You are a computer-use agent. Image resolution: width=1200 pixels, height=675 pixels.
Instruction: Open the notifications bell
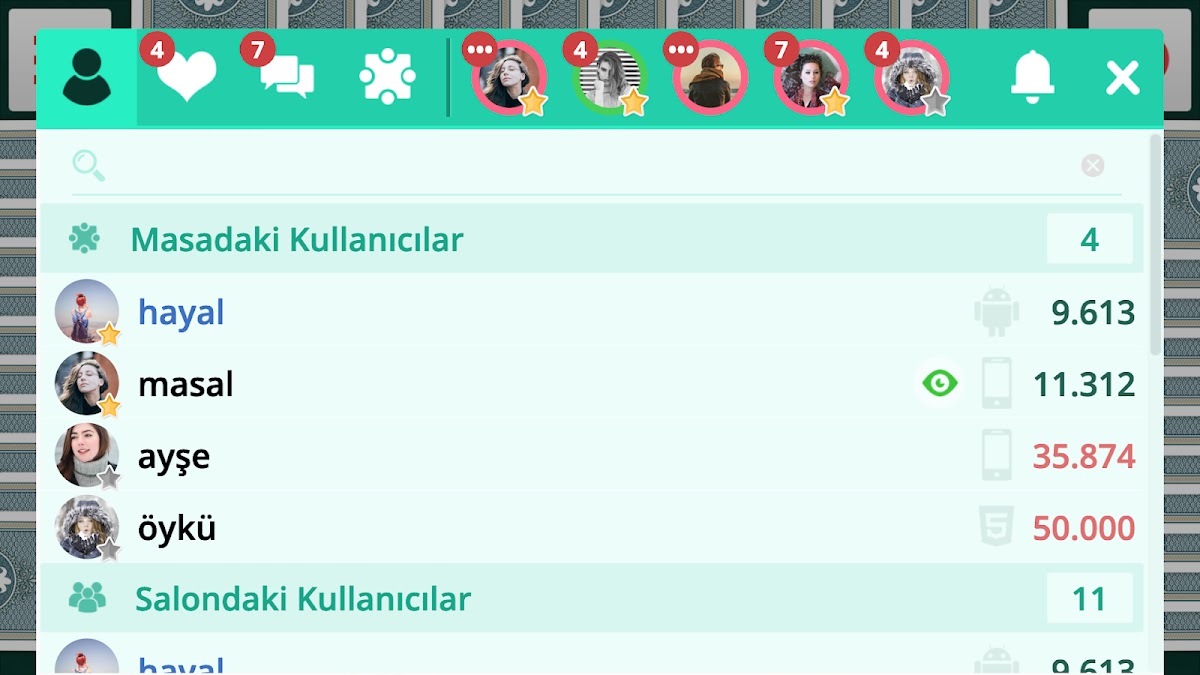pyautogui.click(x=1032, y=77)
